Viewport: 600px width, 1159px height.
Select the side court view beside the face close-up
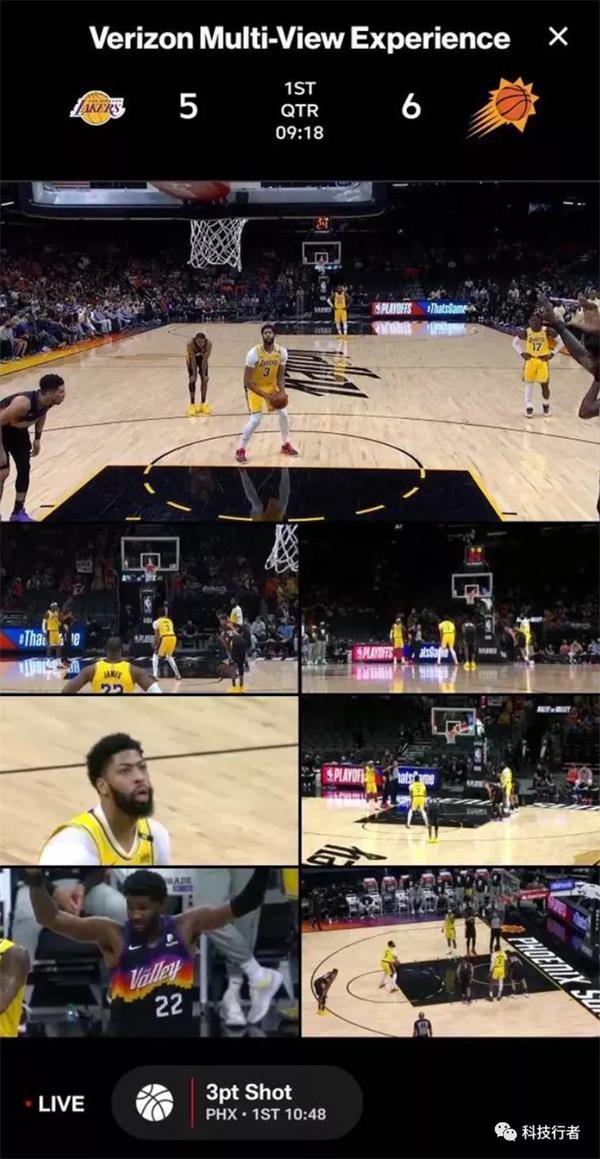[450, 780]
